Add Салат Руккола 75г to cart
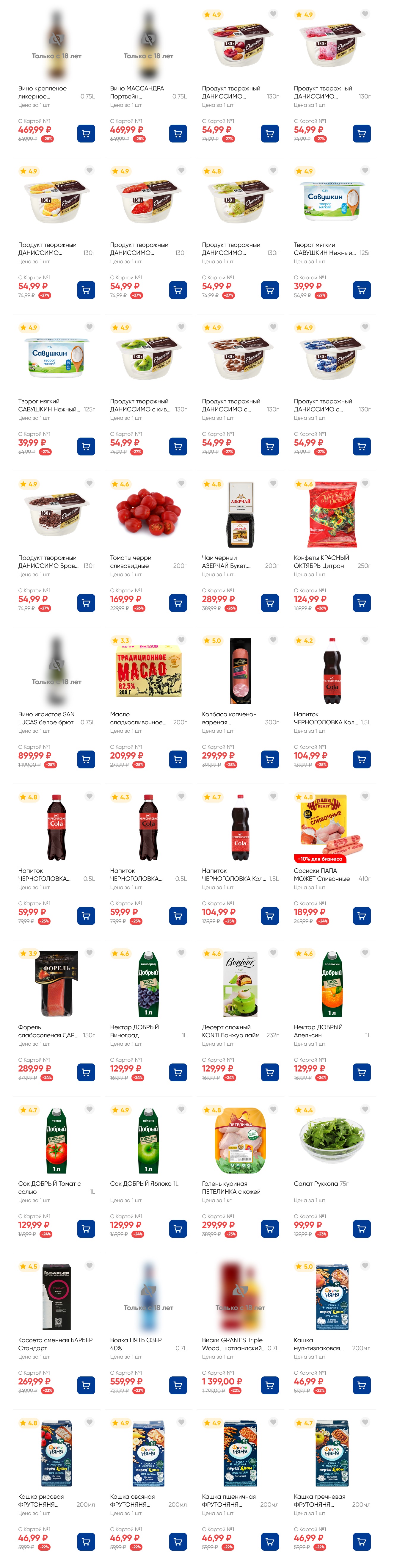This screenshot has height=1568, width=397. pyautogui.click(x=362, y=1228)
